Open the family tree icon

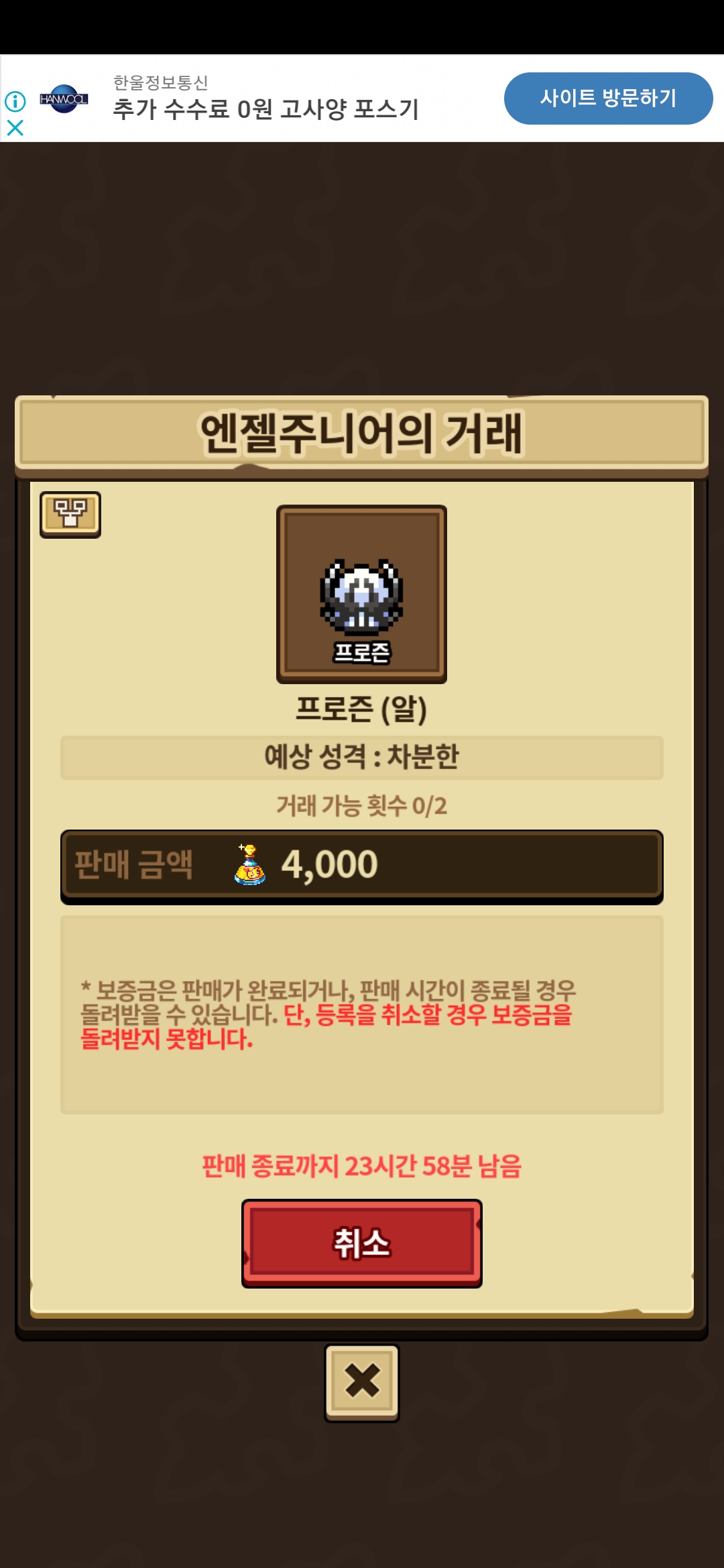70,514
